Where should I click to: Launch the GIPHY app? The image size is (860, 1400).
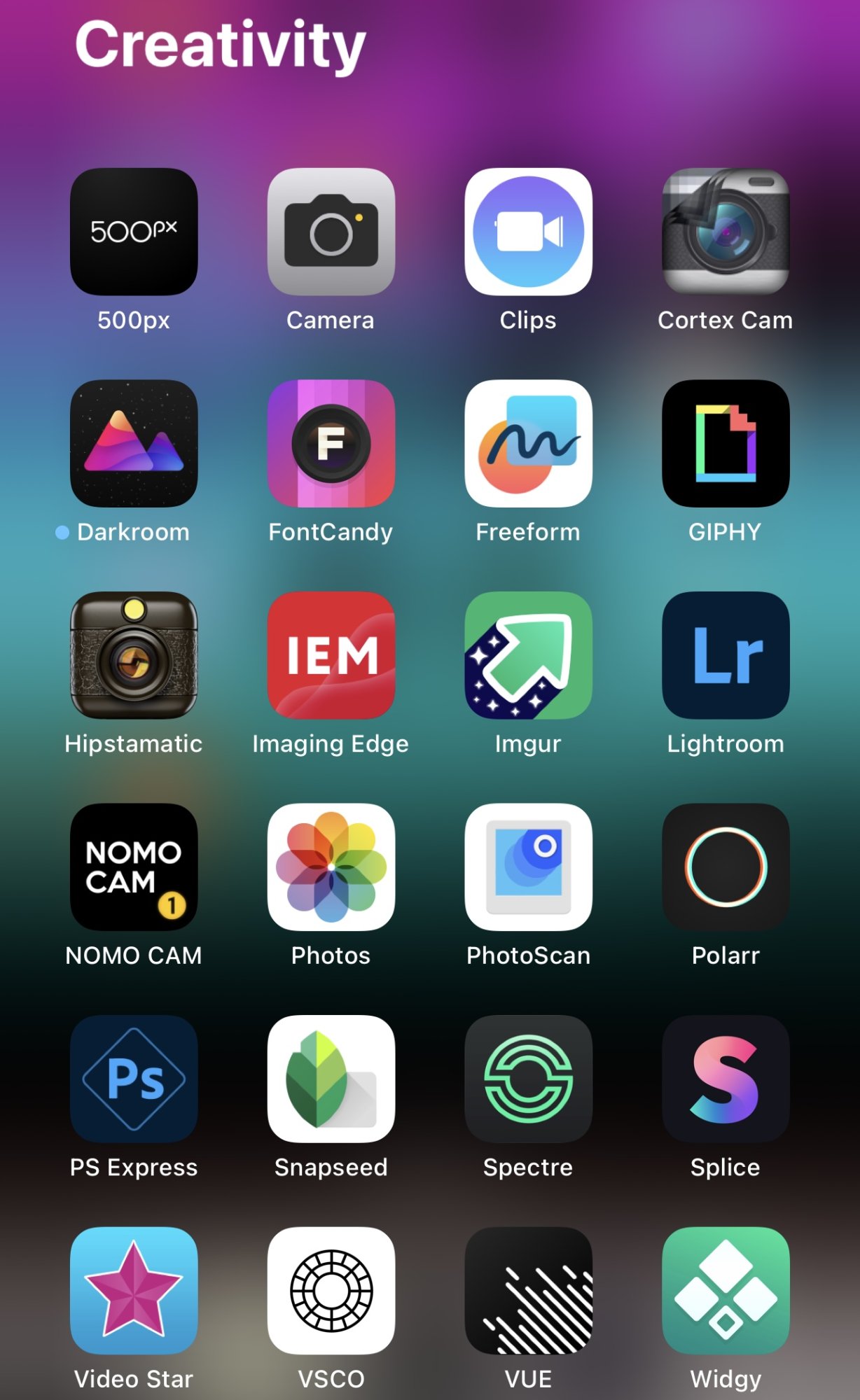pyautogui.click(x=726, y=444)
